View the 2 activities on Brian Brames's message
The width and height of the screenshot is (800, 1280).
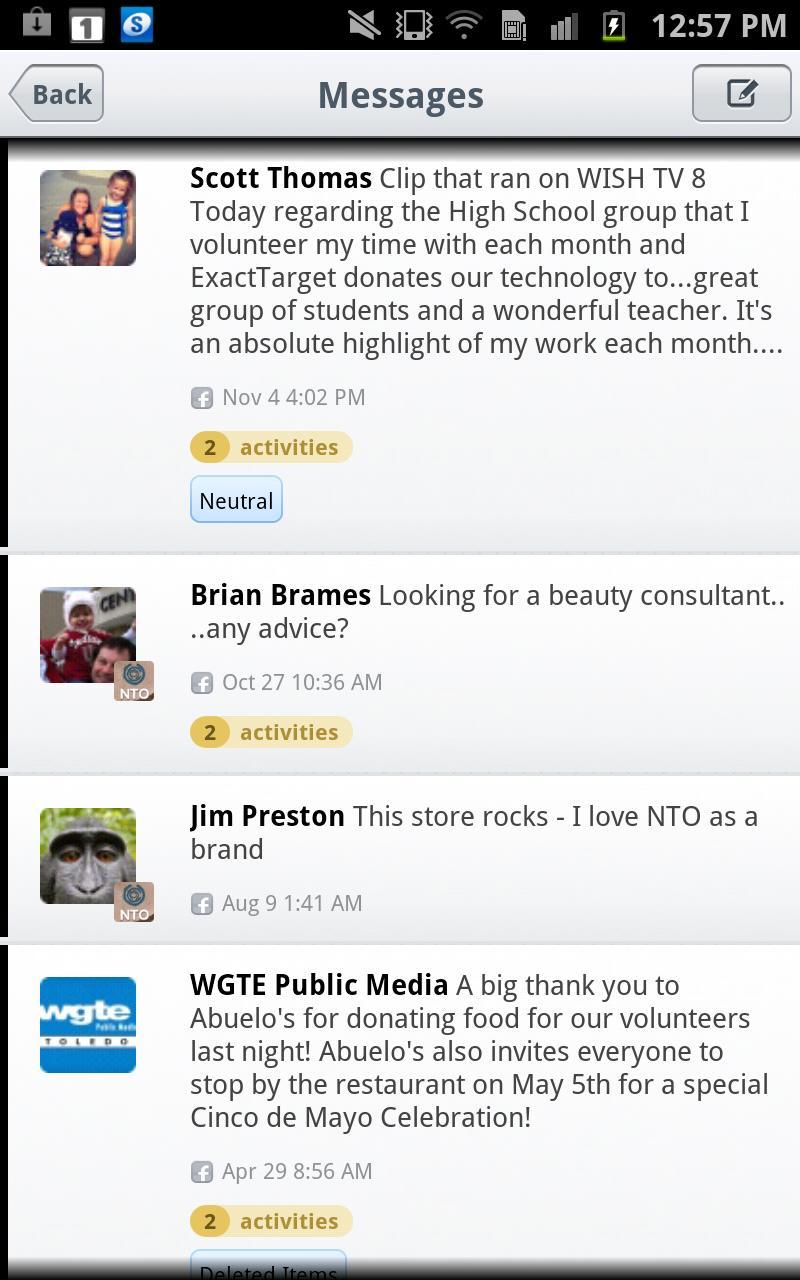point(271,732)
